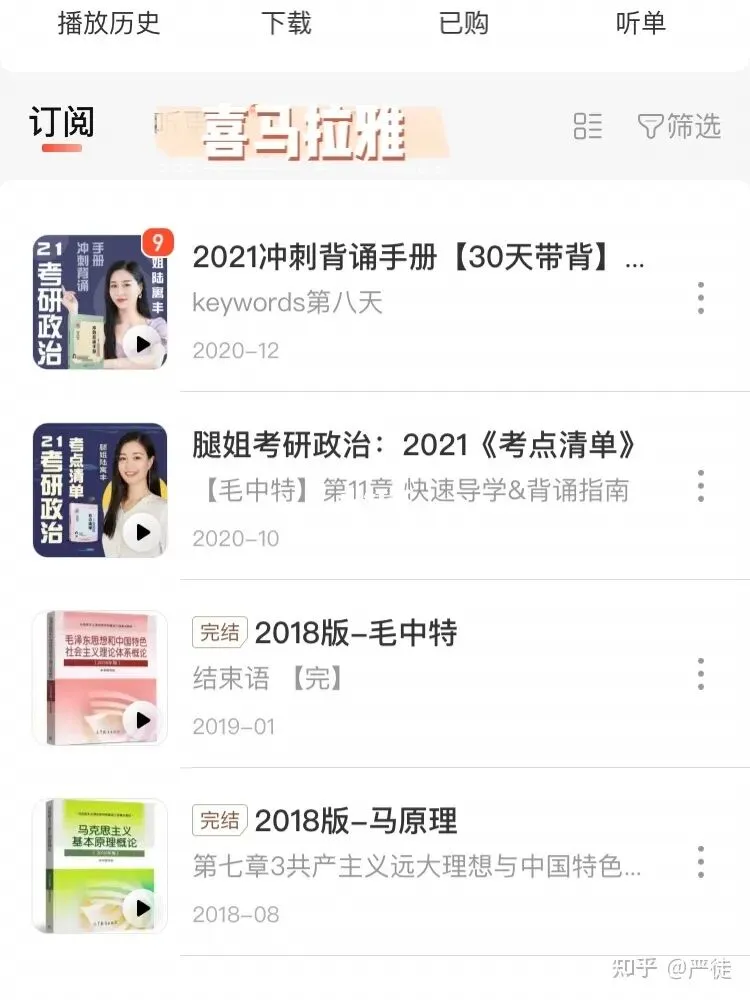Play 2021冲刺背诵手册 from its cover
Viewport: 750px width, 1000px height.
coord(143,344)
